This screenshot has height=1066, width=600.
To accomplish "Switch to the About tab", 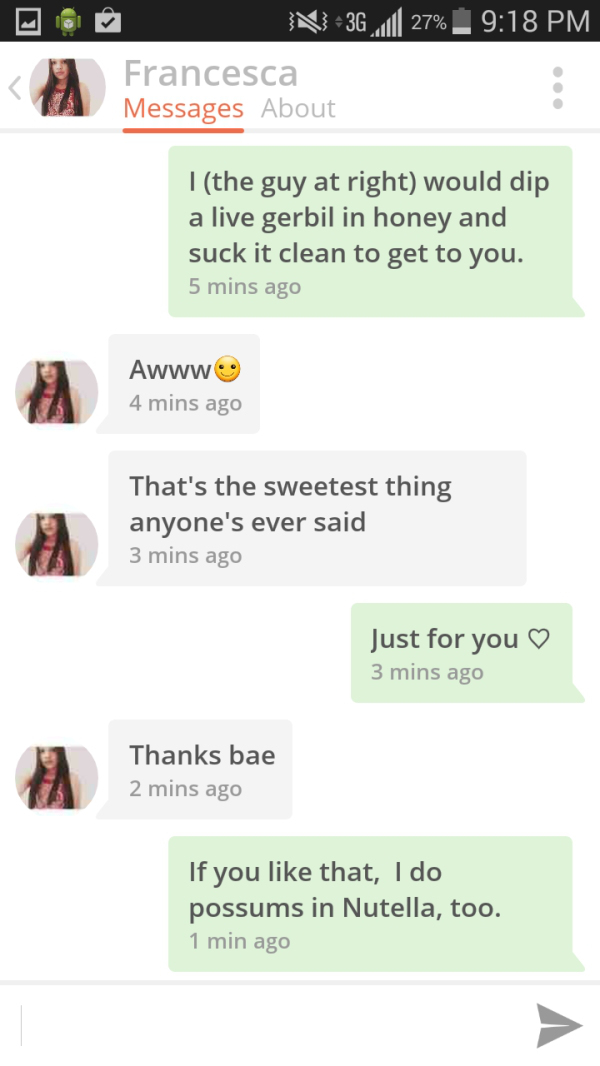I will click(298, 108).
